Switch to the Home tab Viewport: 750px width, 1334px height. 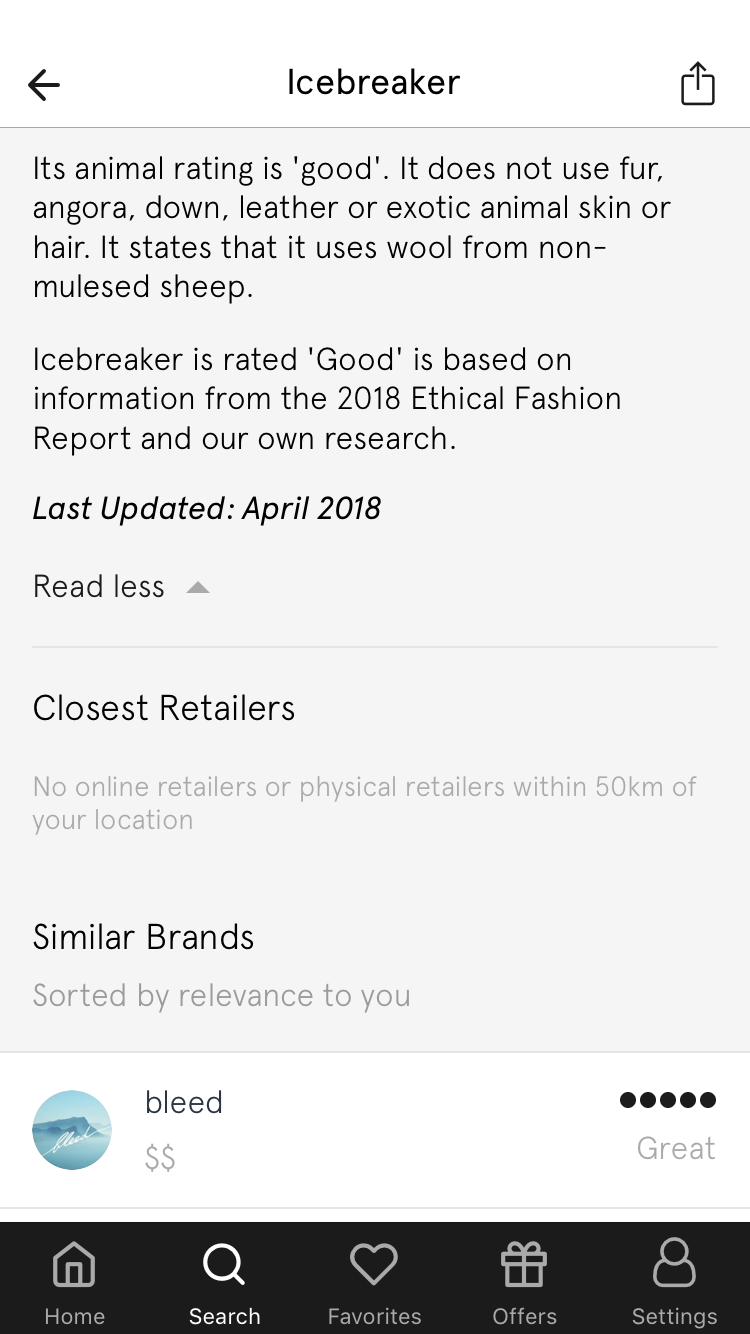coord(75,1283)
